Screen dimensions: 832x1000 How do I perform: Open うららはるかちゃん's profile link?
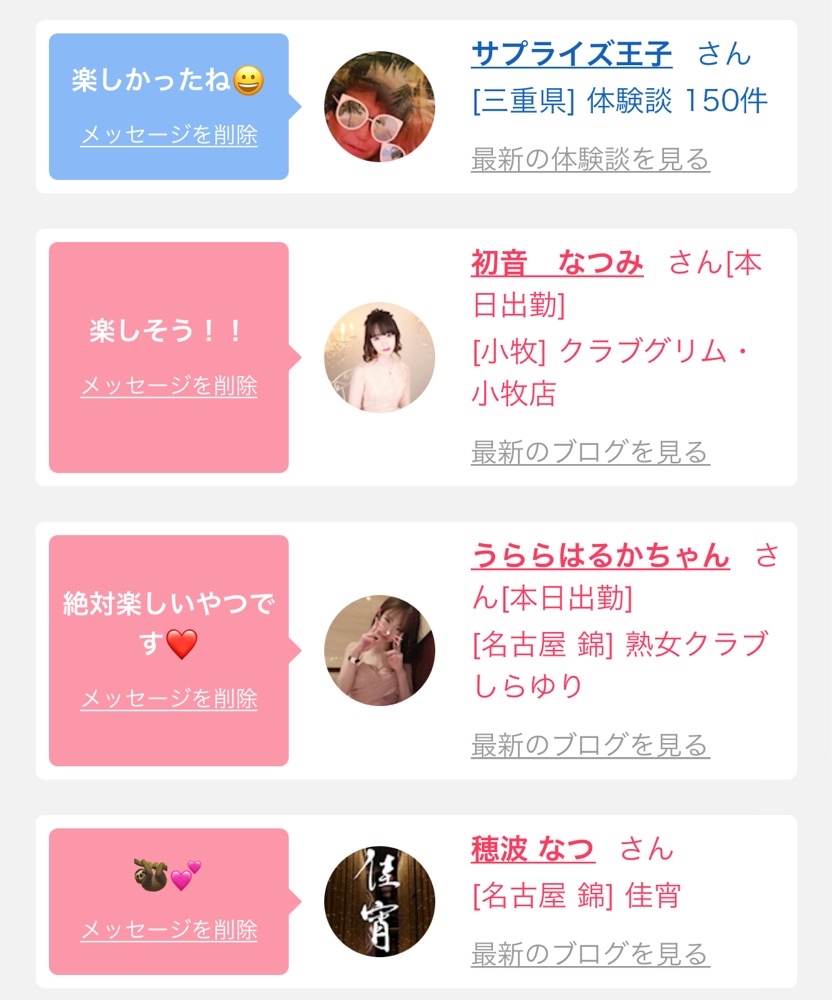(x=601, y=555)
